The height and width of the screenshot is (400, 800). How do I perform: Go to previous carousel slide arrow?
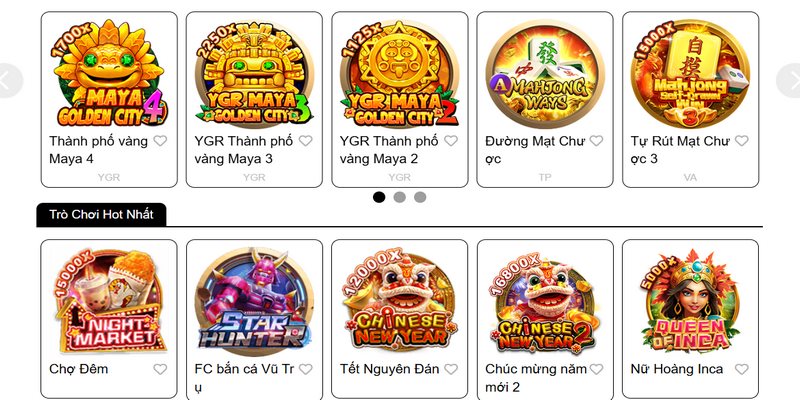point(10,80)
